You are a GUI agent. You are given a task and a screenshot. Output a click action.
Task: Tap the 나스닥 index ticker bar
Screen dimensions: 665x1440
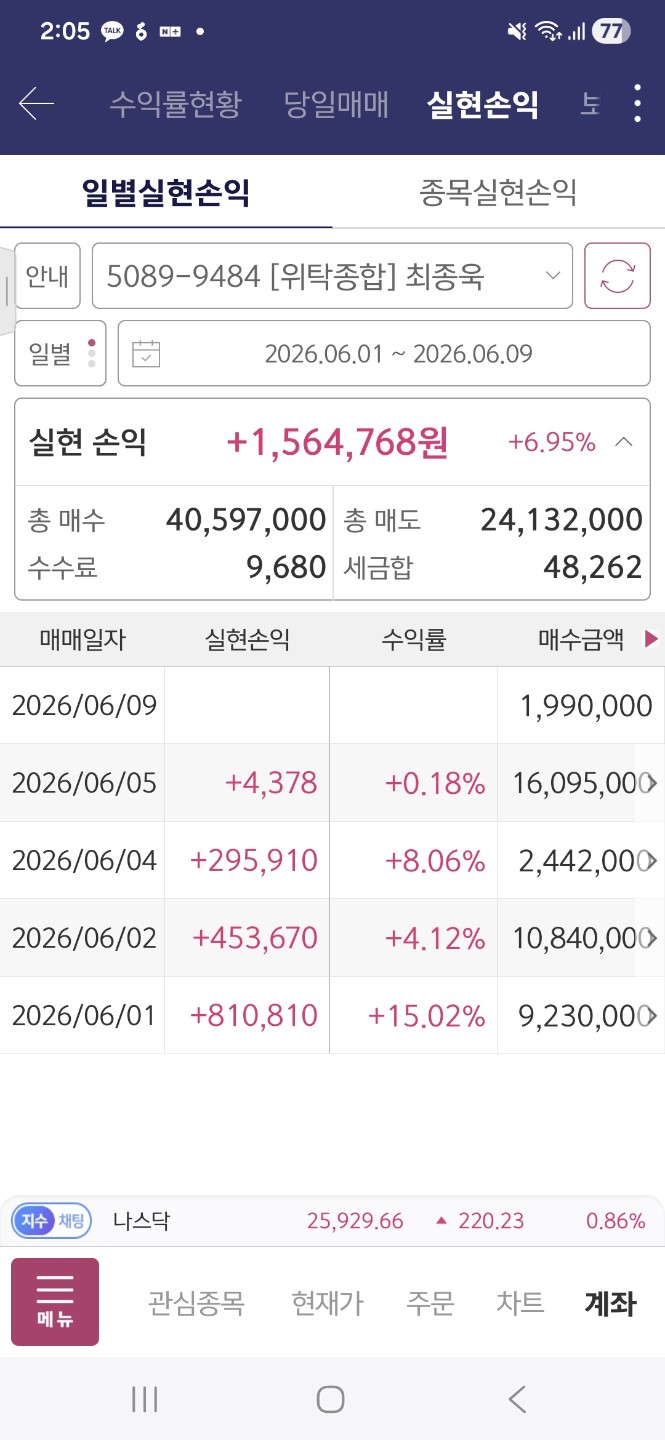pyautogui.click(x=332, y=1221)
